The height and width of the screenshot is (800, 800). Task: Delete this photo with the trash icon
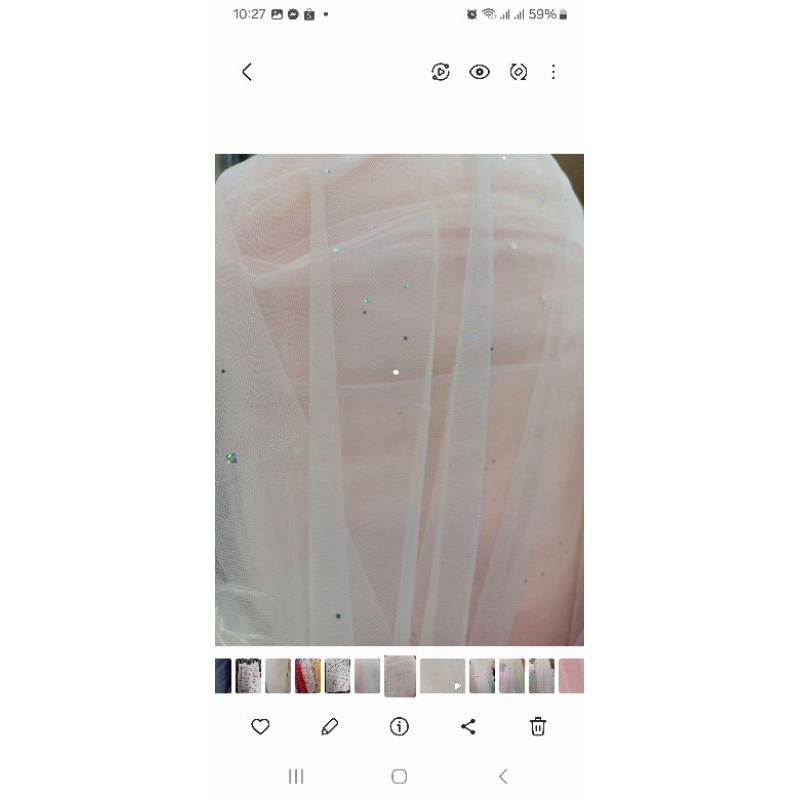pyautogui.click(x=538, y=727)
